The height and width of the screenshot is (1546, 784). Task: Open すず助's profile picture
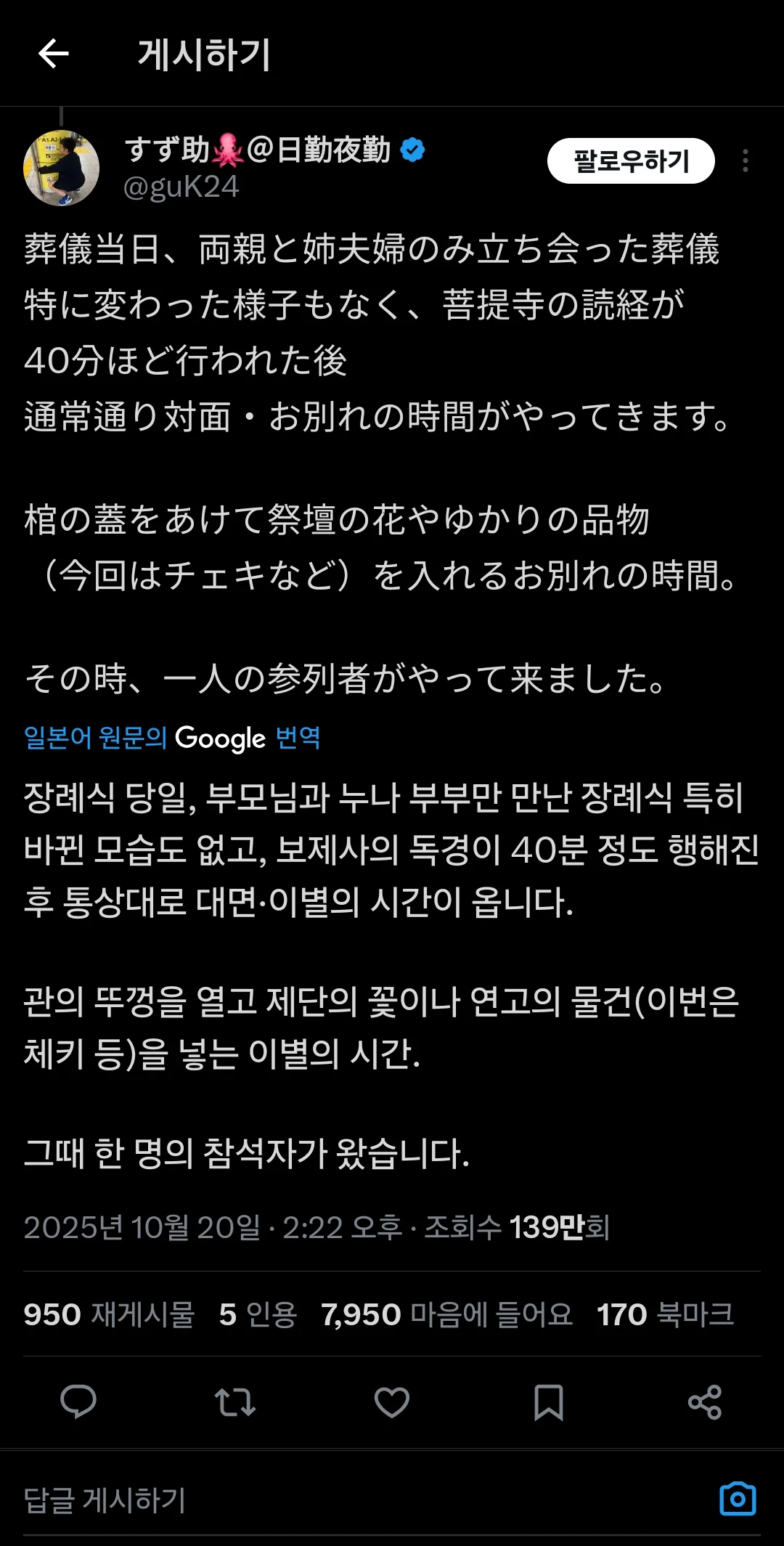(x=62, y=168)
